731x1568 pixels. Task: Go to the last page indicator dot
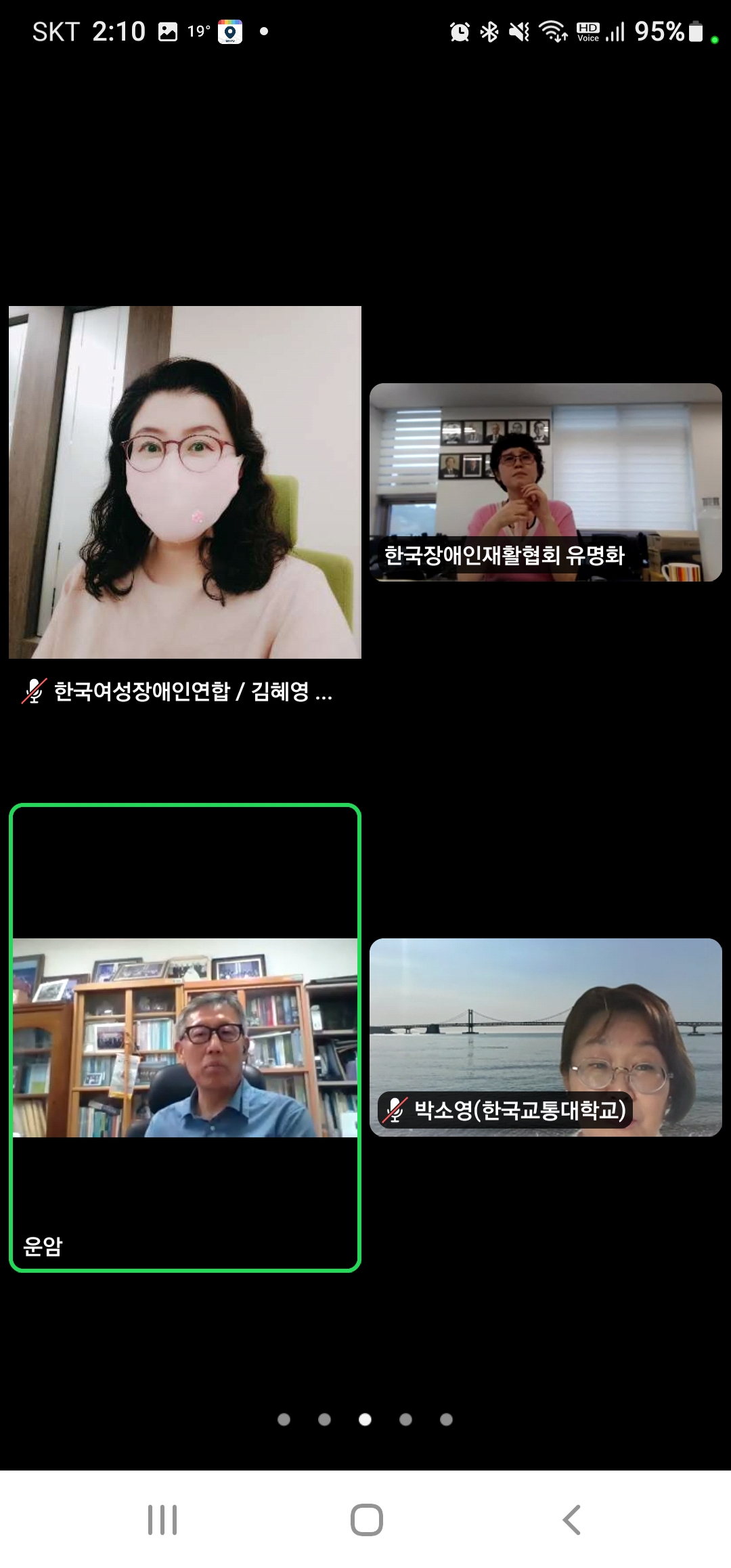coord(446,1419)
